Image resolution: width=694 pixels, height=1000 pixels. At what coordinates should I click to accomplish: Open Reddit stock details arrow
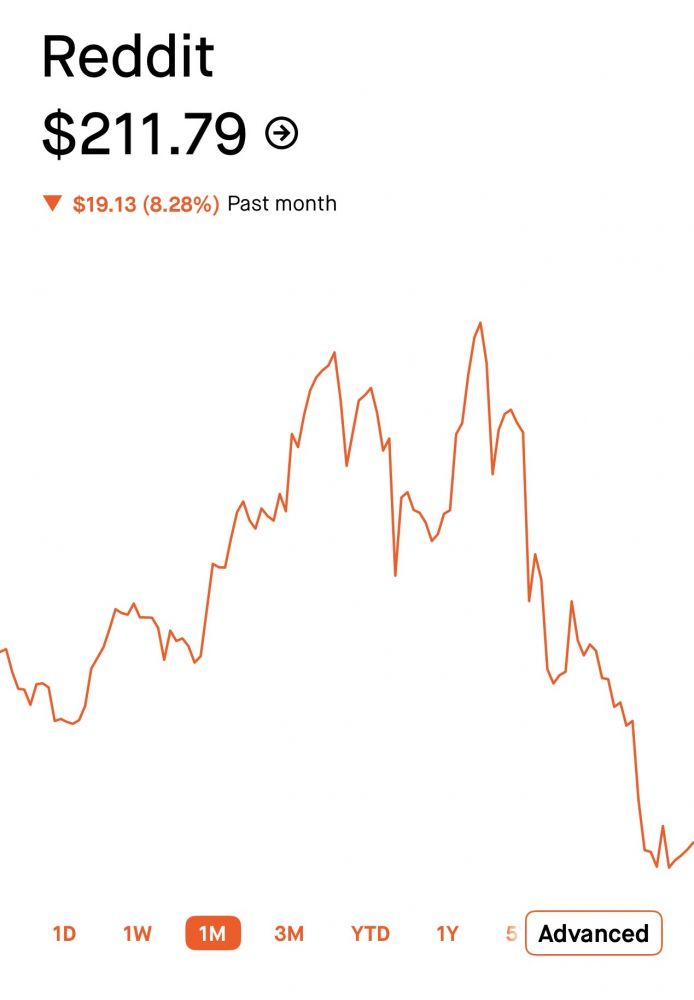(x=282, y=133)
